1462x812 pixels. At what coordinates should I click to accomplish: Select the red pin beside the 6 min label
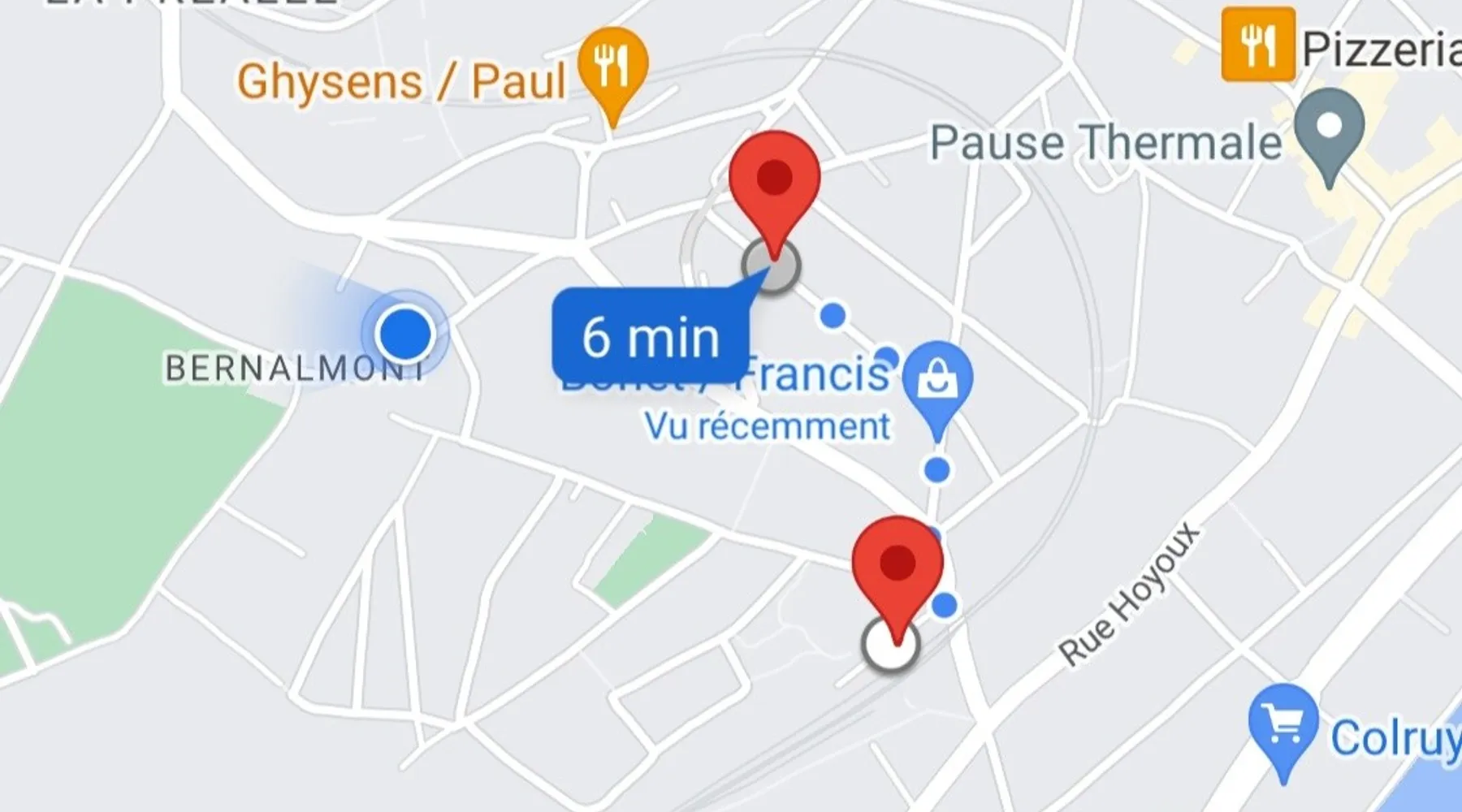click(774, 183)
